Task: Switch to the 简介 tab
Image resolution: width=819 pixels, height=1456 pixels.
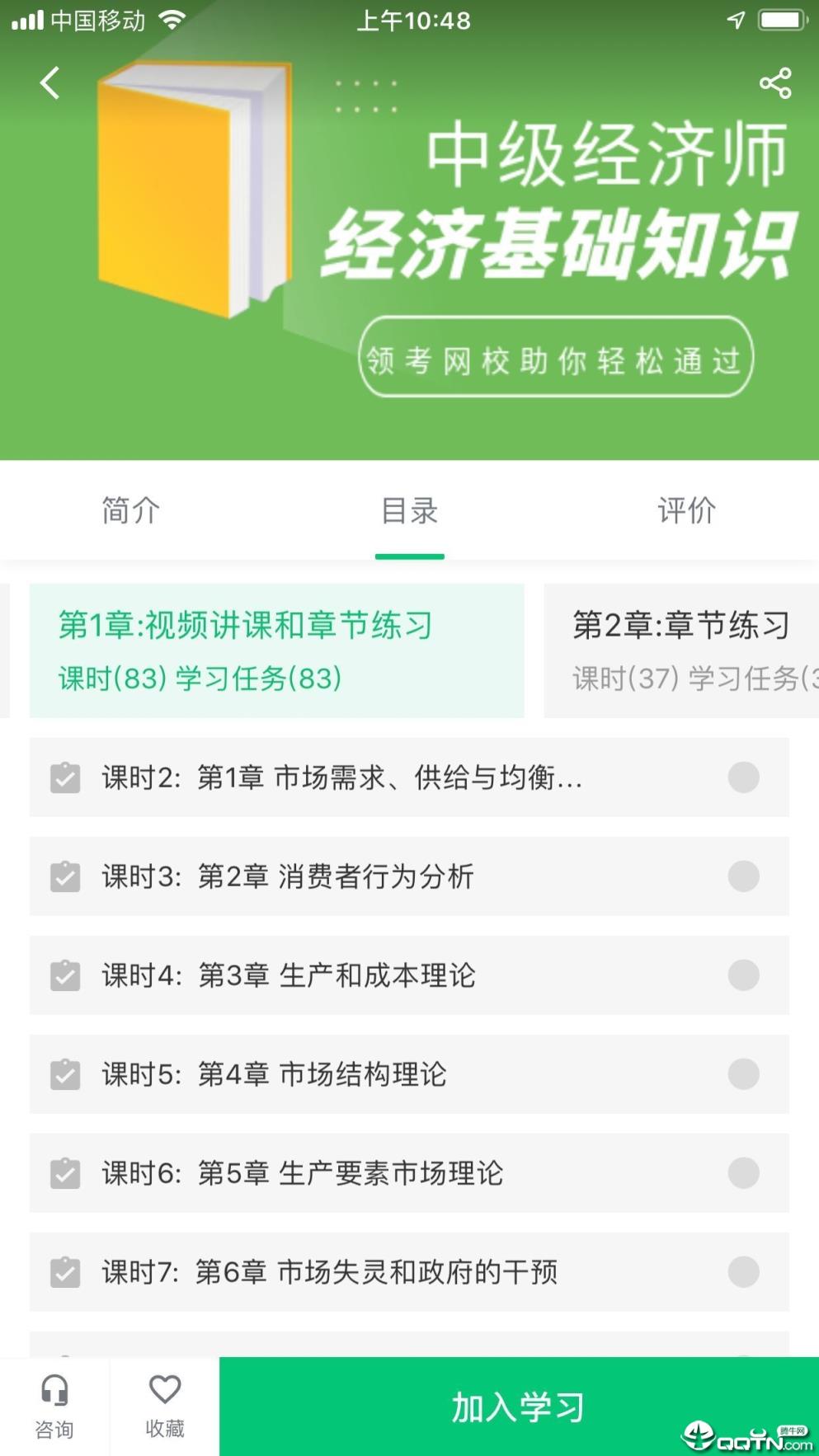Action: pyautogui.click(x=130, y=511)
